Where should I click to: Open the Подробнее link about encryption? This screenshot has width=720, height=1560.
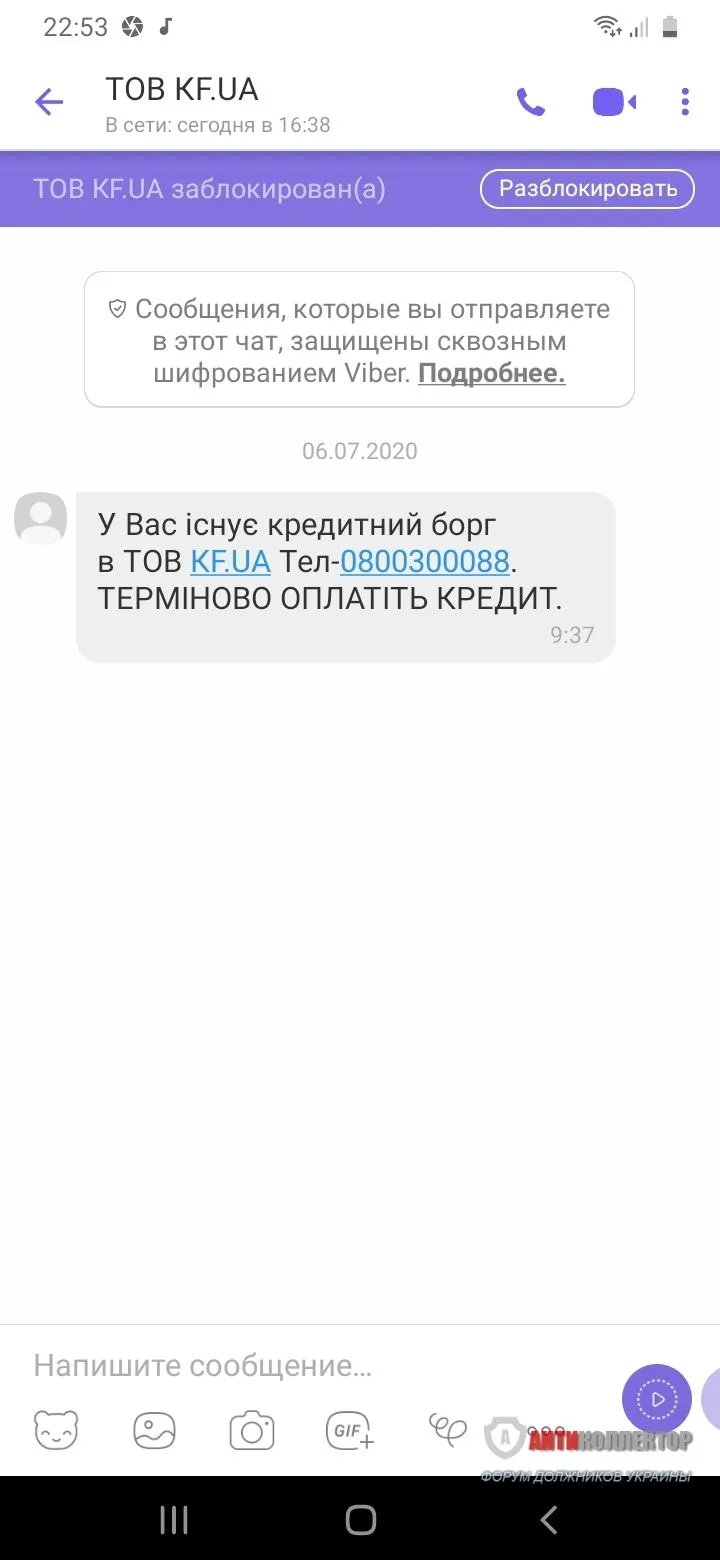[x=491, y=374]
